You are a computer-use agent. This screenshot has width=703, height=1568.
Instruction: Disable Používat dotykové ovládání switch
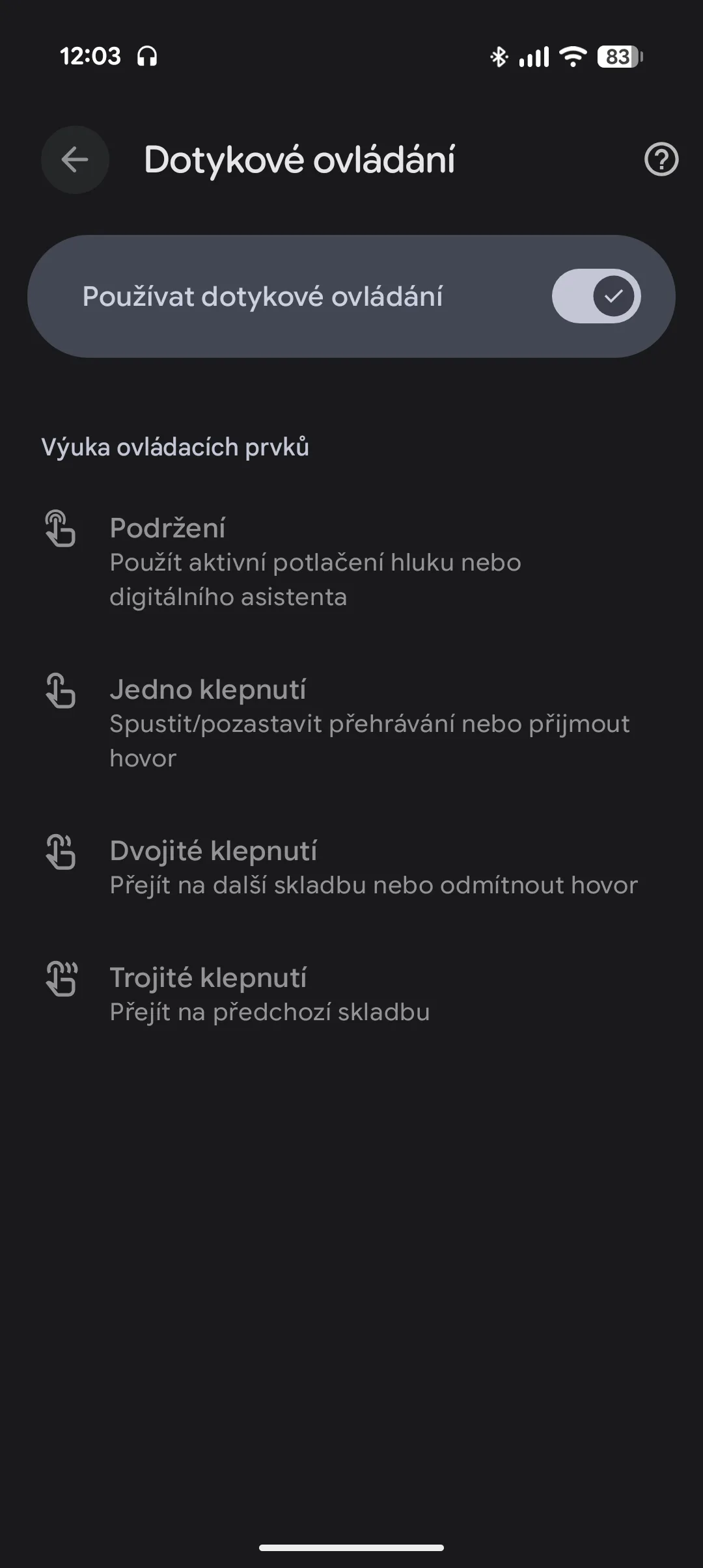point(596,297)
